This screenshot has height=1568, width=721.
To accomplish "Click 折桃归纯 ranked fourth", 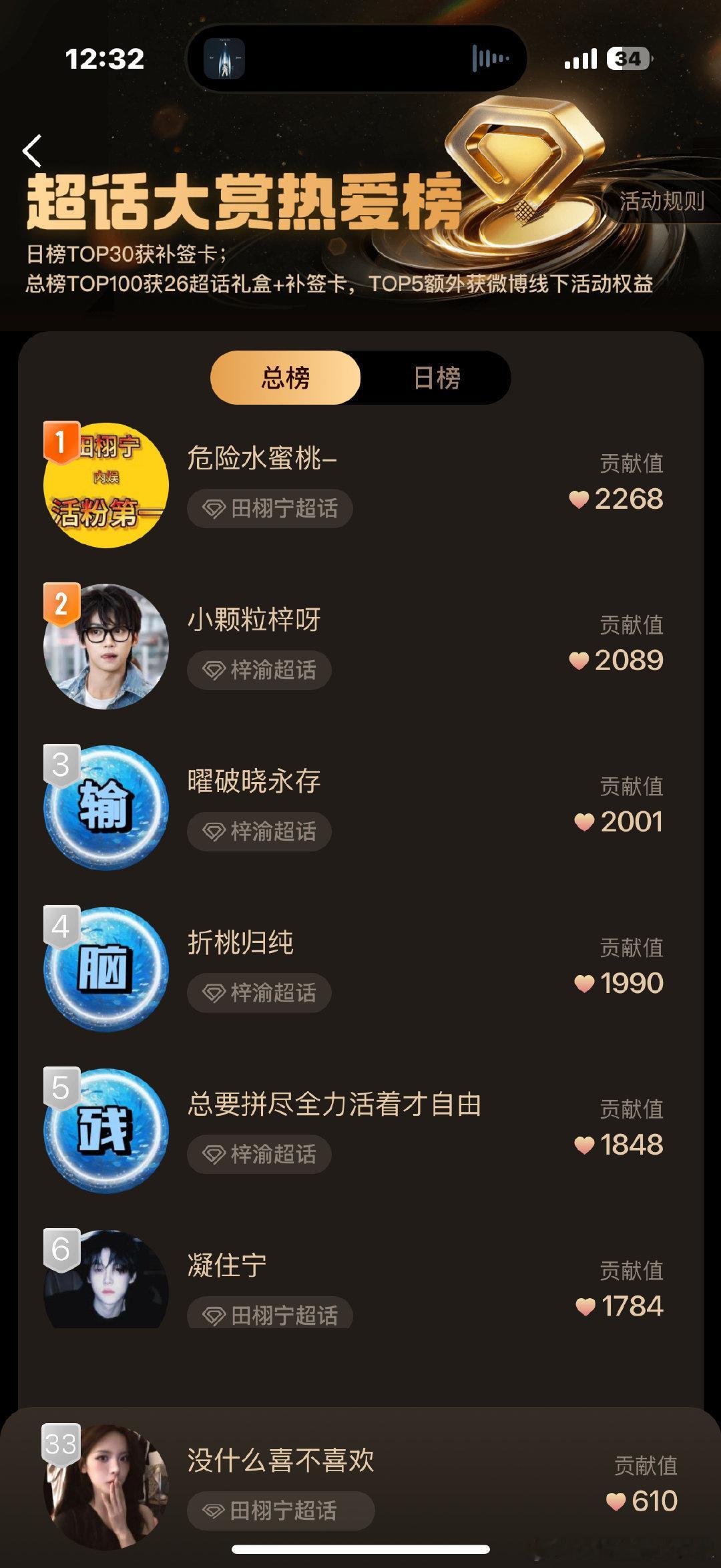I will click(240, 942).
